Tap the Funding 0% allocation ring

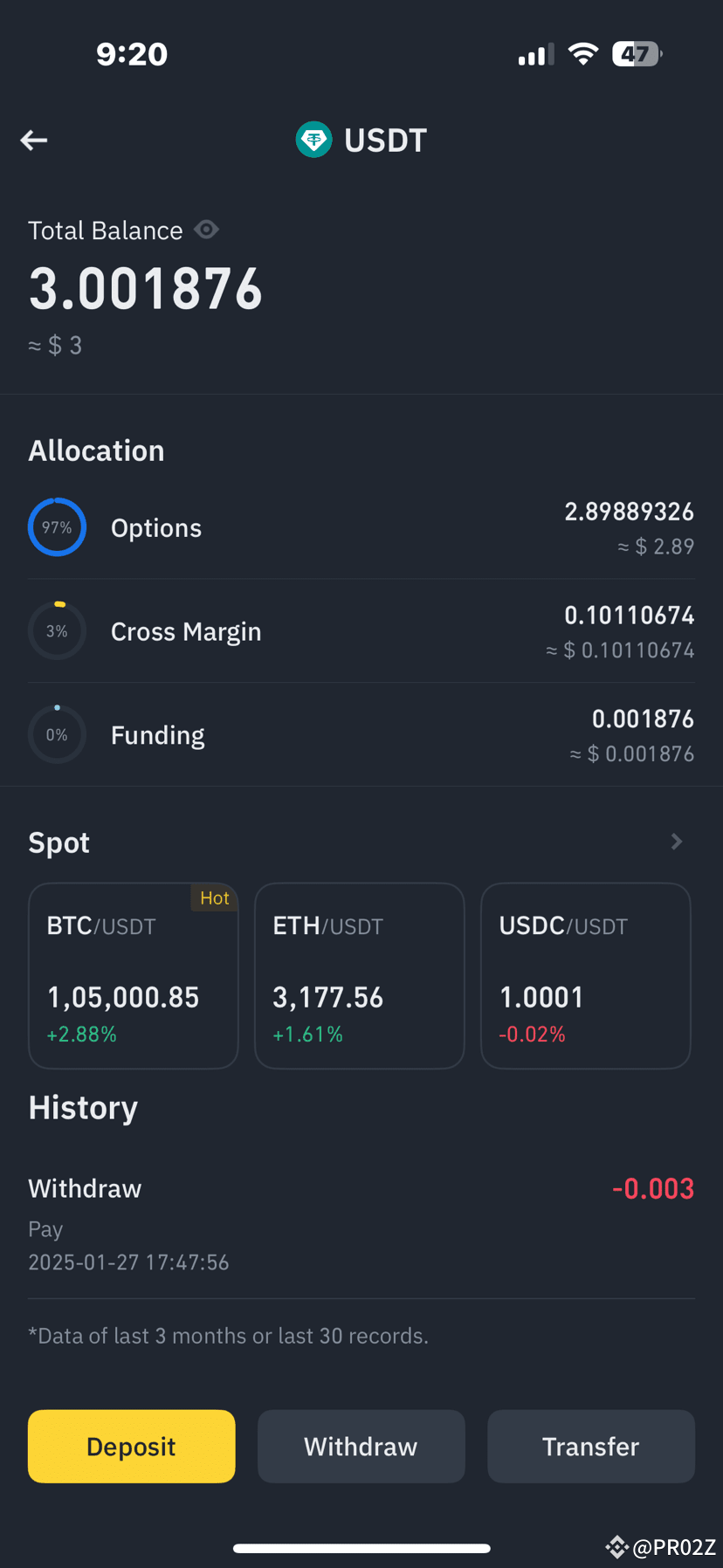click(x=57, y=733)
